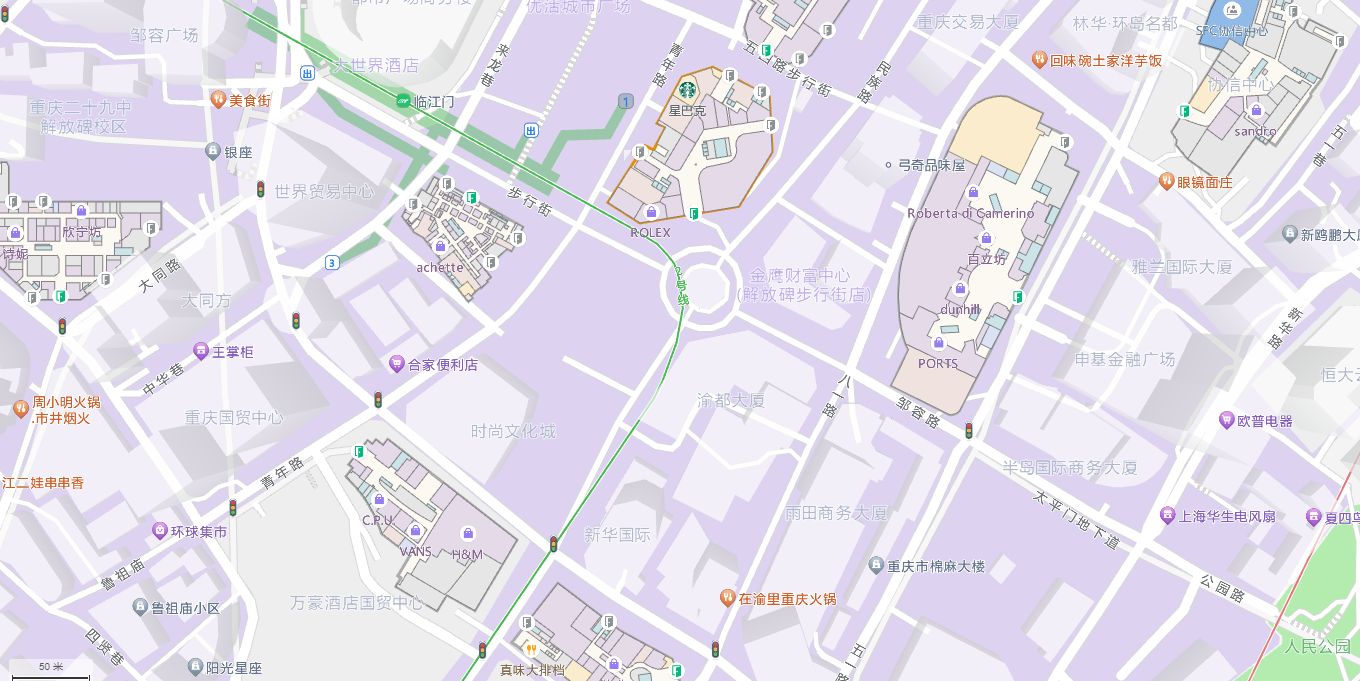The width and height of the screenshot is (1360, 681).
Task: Tap the H&M store marker
Action: 467,535
